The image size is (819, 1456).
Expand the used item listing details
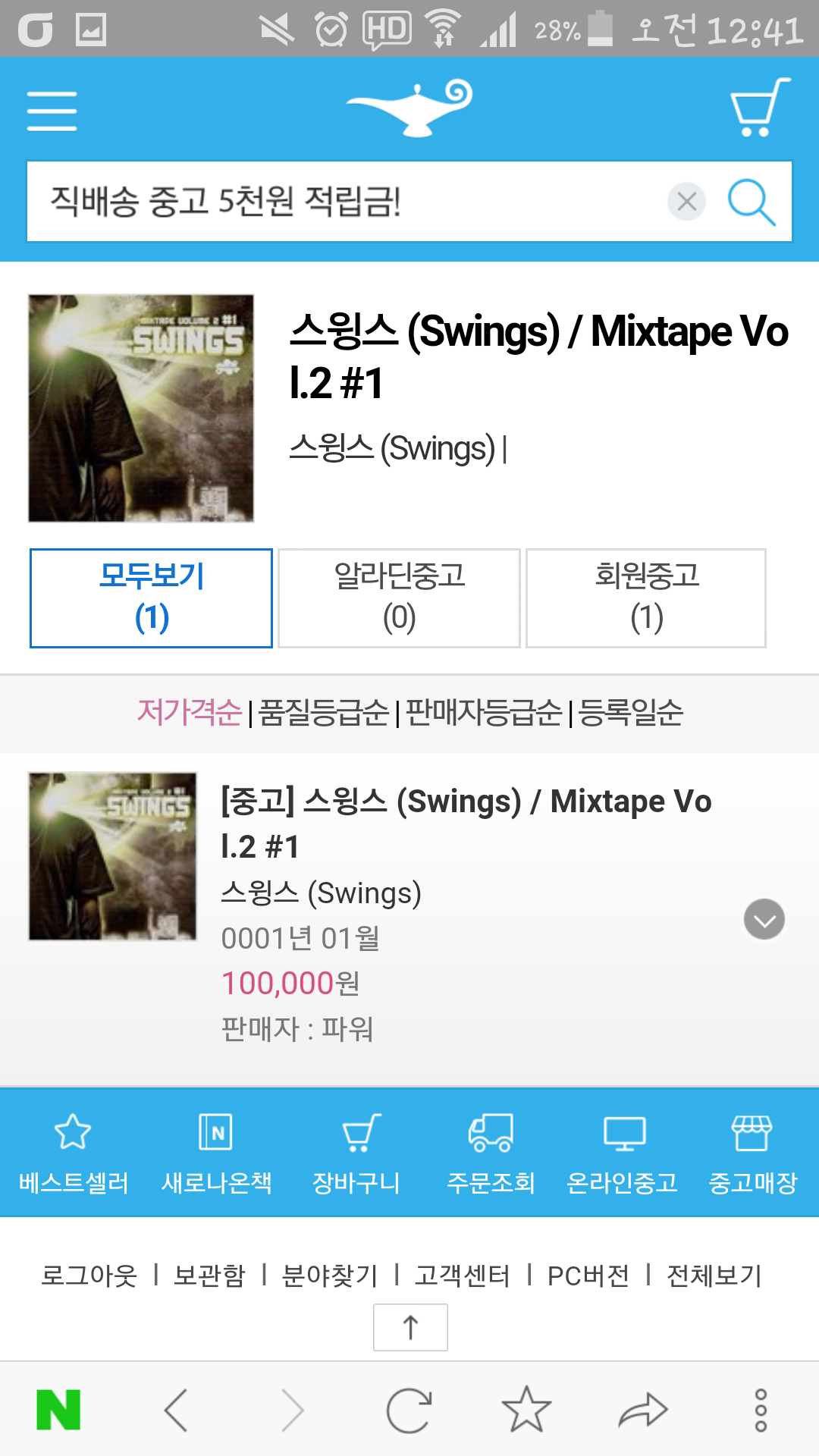(764, 919)
